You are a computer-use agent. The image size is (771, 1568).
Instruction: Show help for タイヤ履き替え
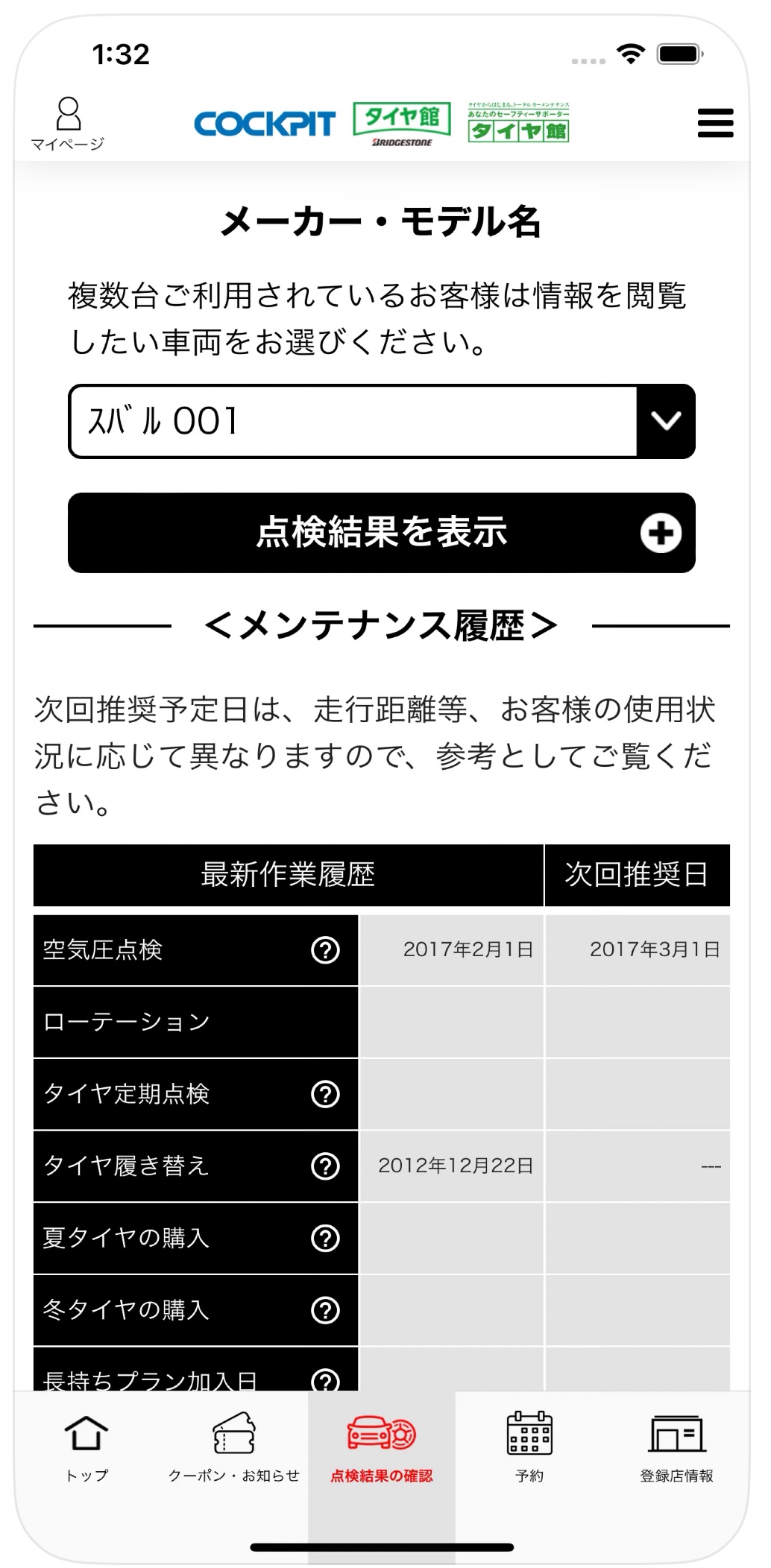pos(325,1166)
